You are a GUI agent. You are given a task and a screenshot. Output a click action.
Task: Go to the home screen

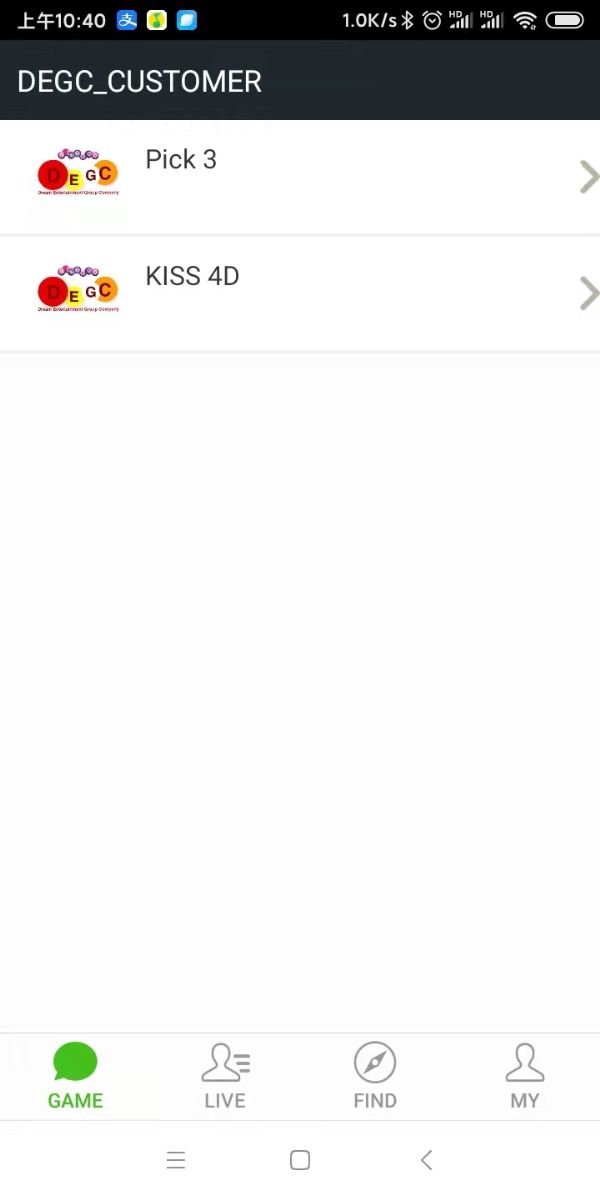point(300,1160)
